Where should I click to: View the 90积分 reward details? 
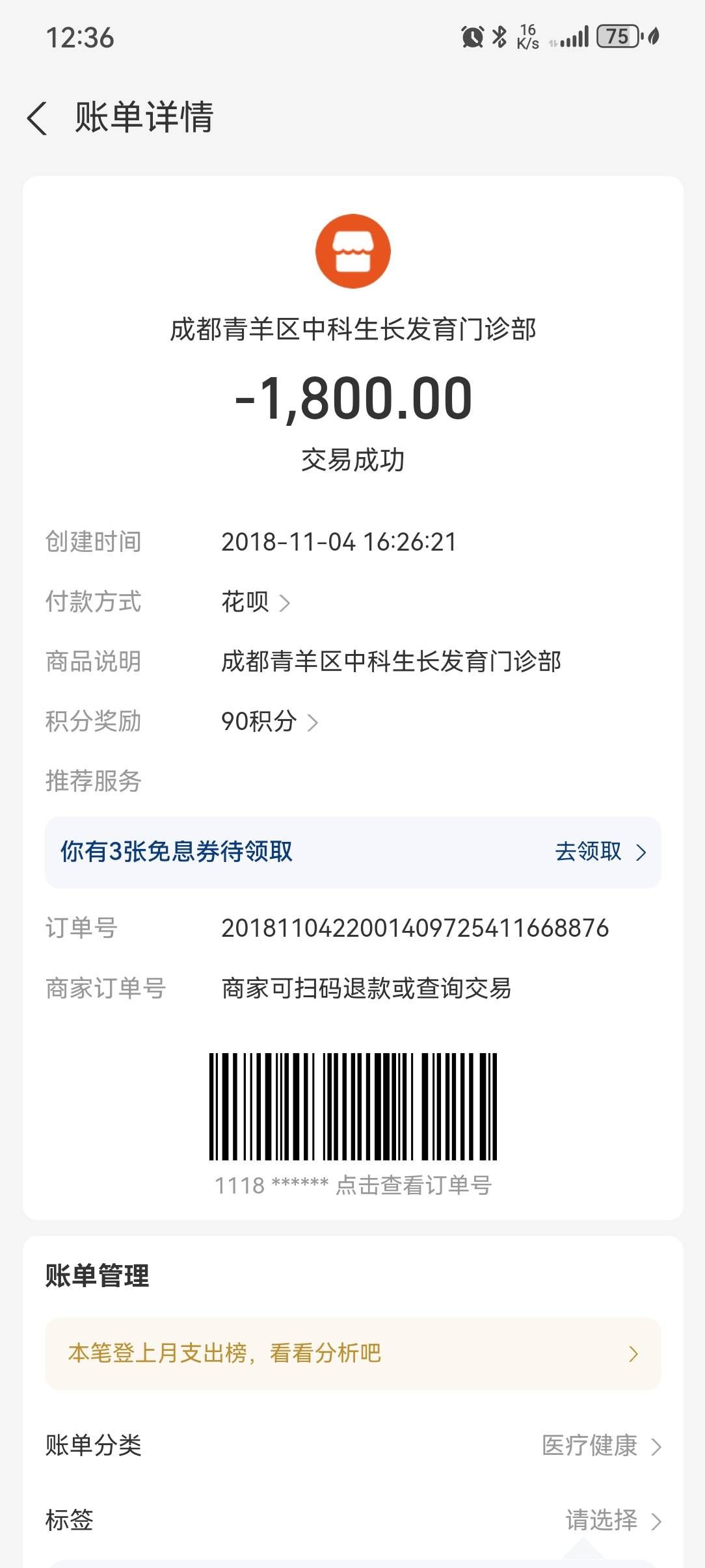[x=269, y=722]
